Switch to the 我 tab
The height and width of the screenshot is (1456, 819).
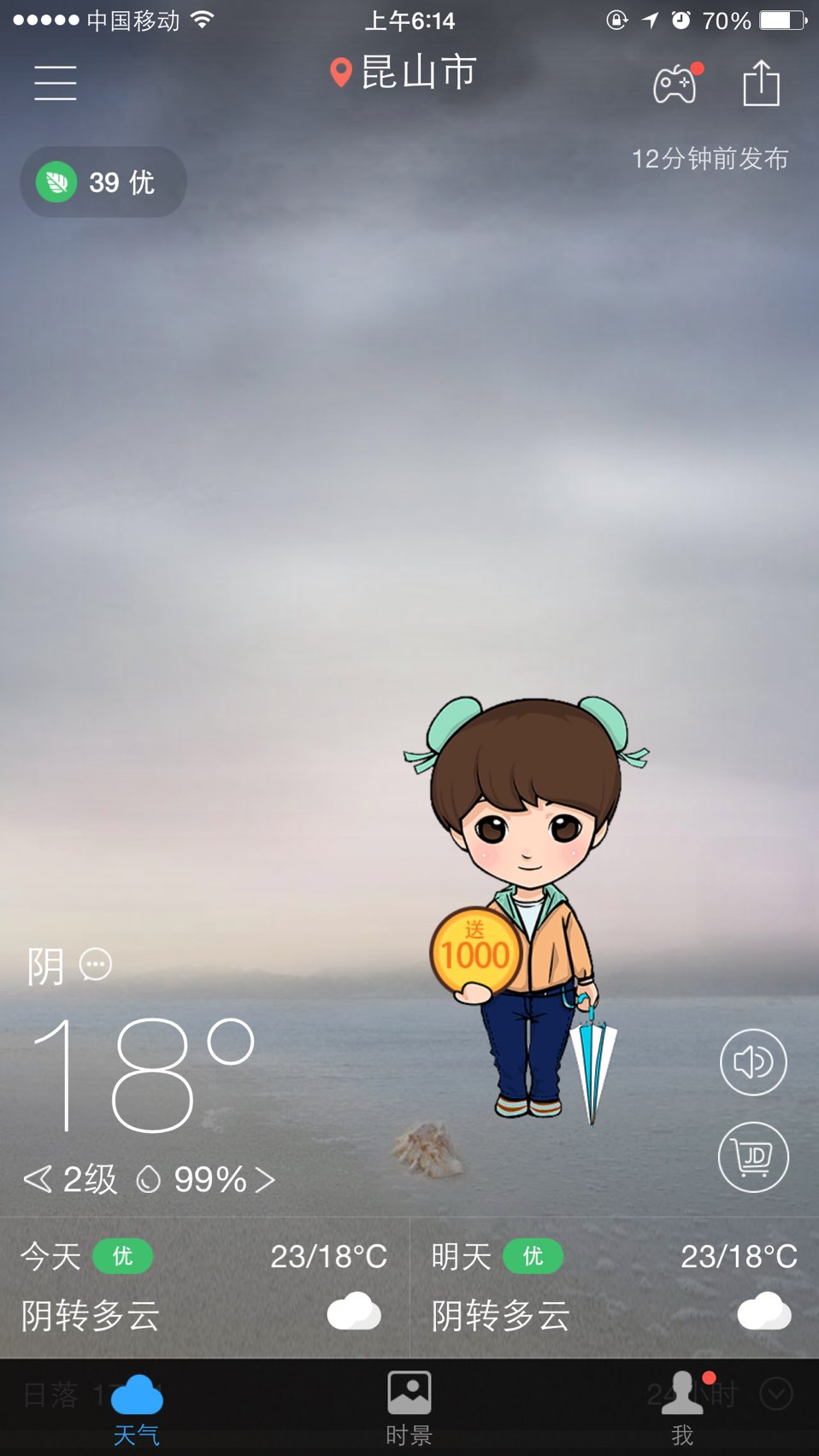[x=682, y=1408]
